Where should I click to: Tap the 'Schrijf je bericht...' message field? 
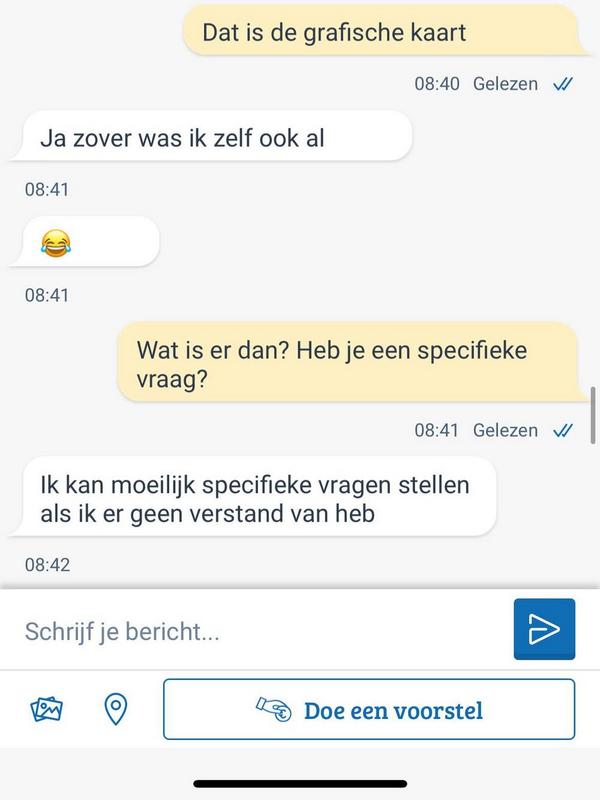pos(260,631)
